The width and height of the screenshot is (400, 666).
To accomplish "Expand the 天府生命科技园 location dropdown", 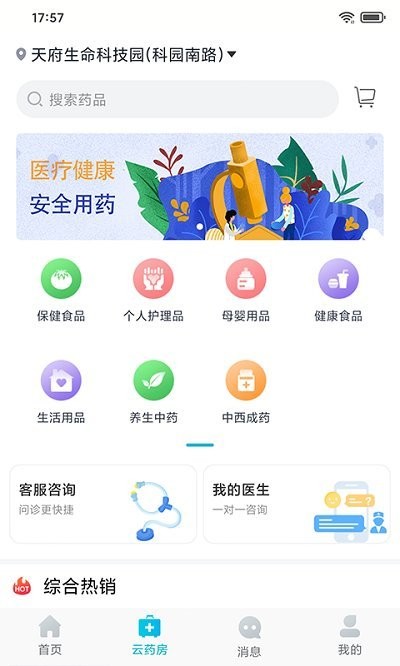I will coord(126,55).
